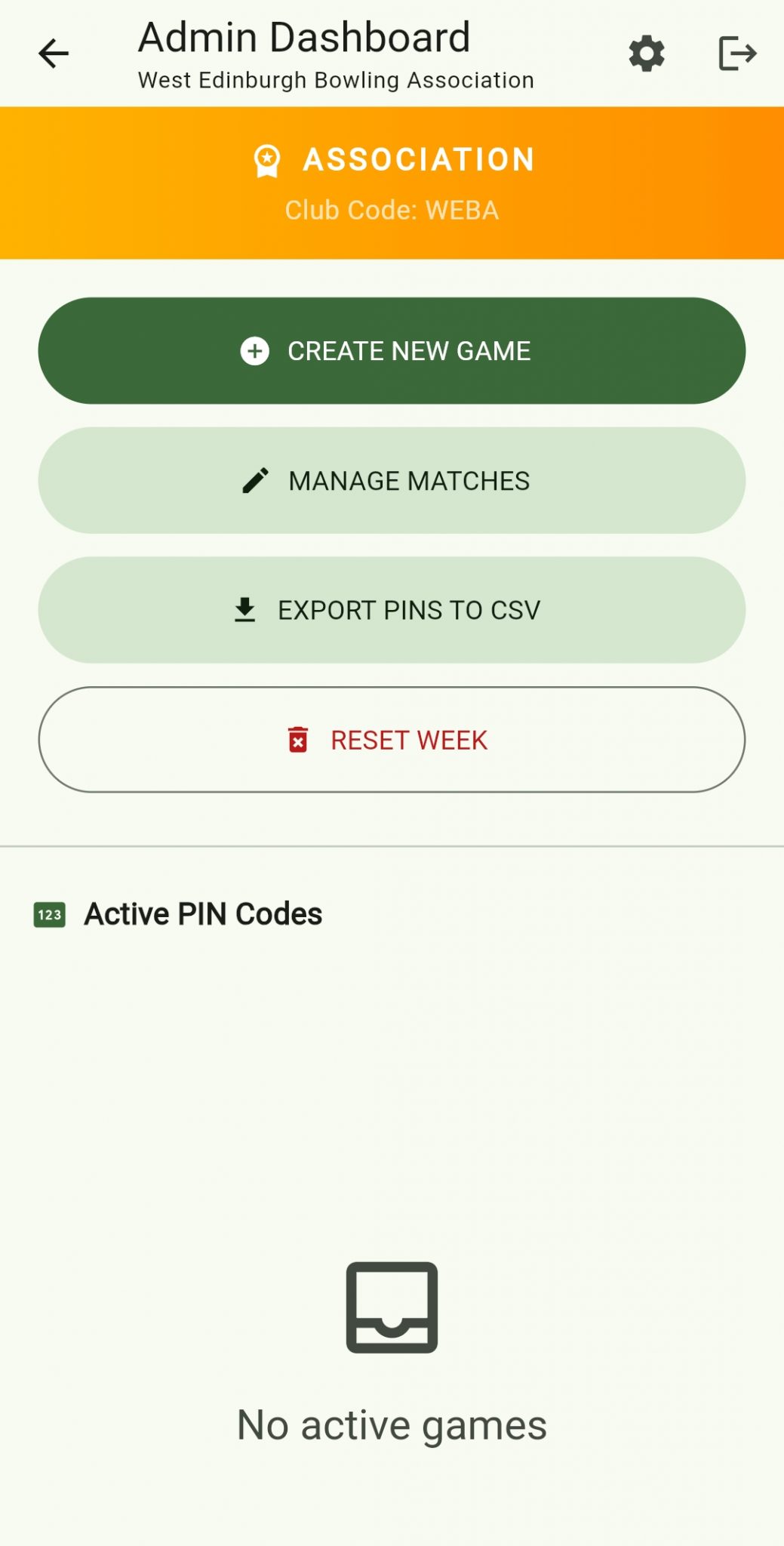
Task: Click the Active PIN Codes heading
Action: 203,913
